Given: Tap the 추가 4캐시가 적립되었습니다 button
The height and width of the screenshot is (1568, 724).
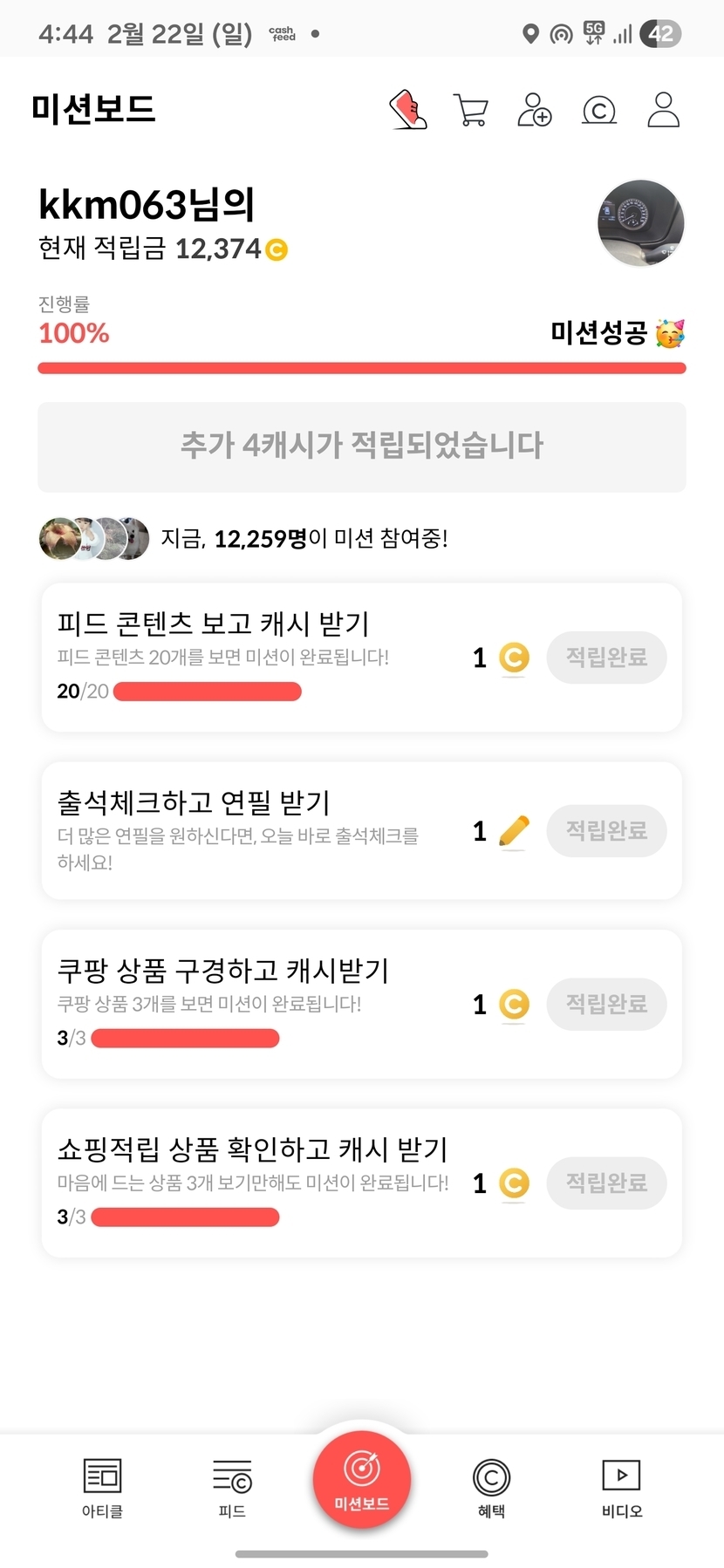Looking at the screenshot, I should coord(361,447).
